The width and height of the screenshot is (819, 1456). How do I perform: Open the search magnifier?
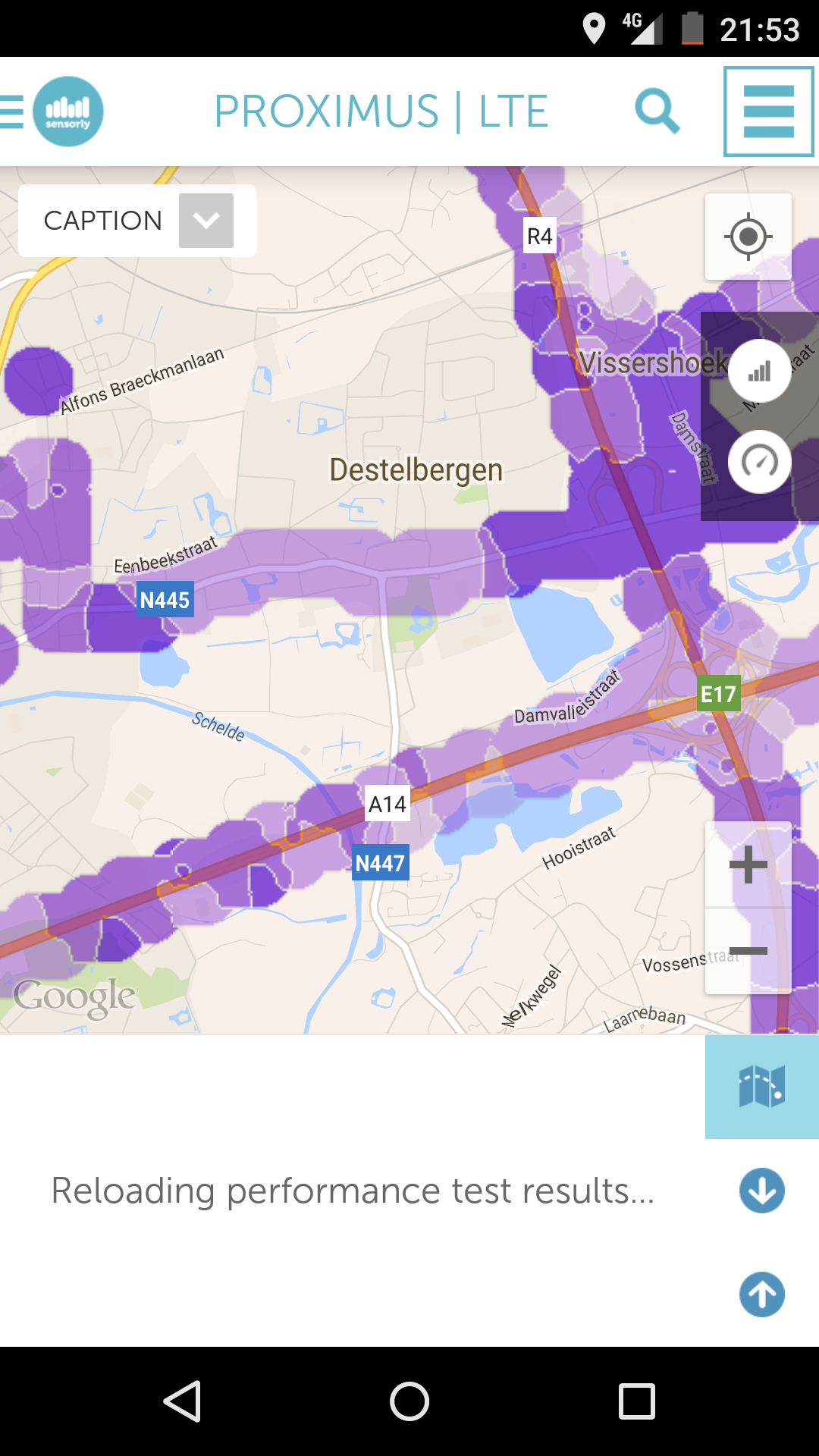point(657,111)
